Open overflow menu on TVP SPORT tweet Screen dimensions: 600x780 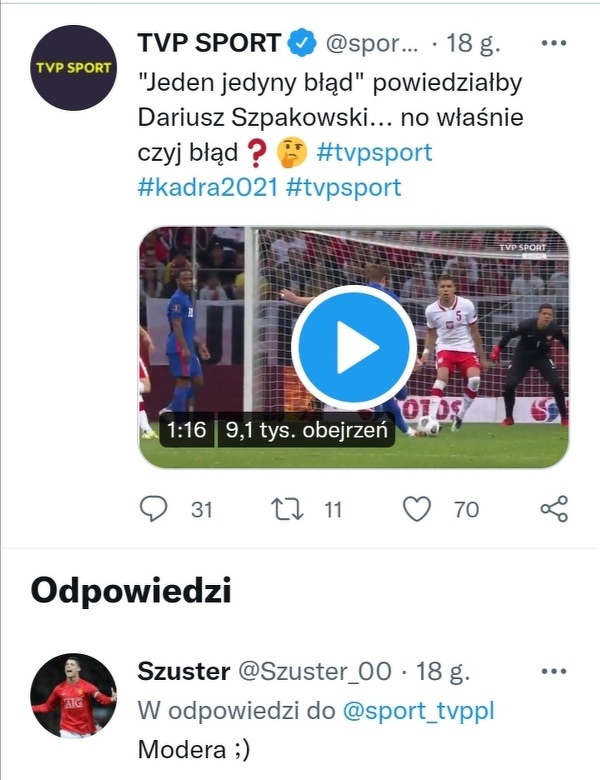(x=552, y=45)
